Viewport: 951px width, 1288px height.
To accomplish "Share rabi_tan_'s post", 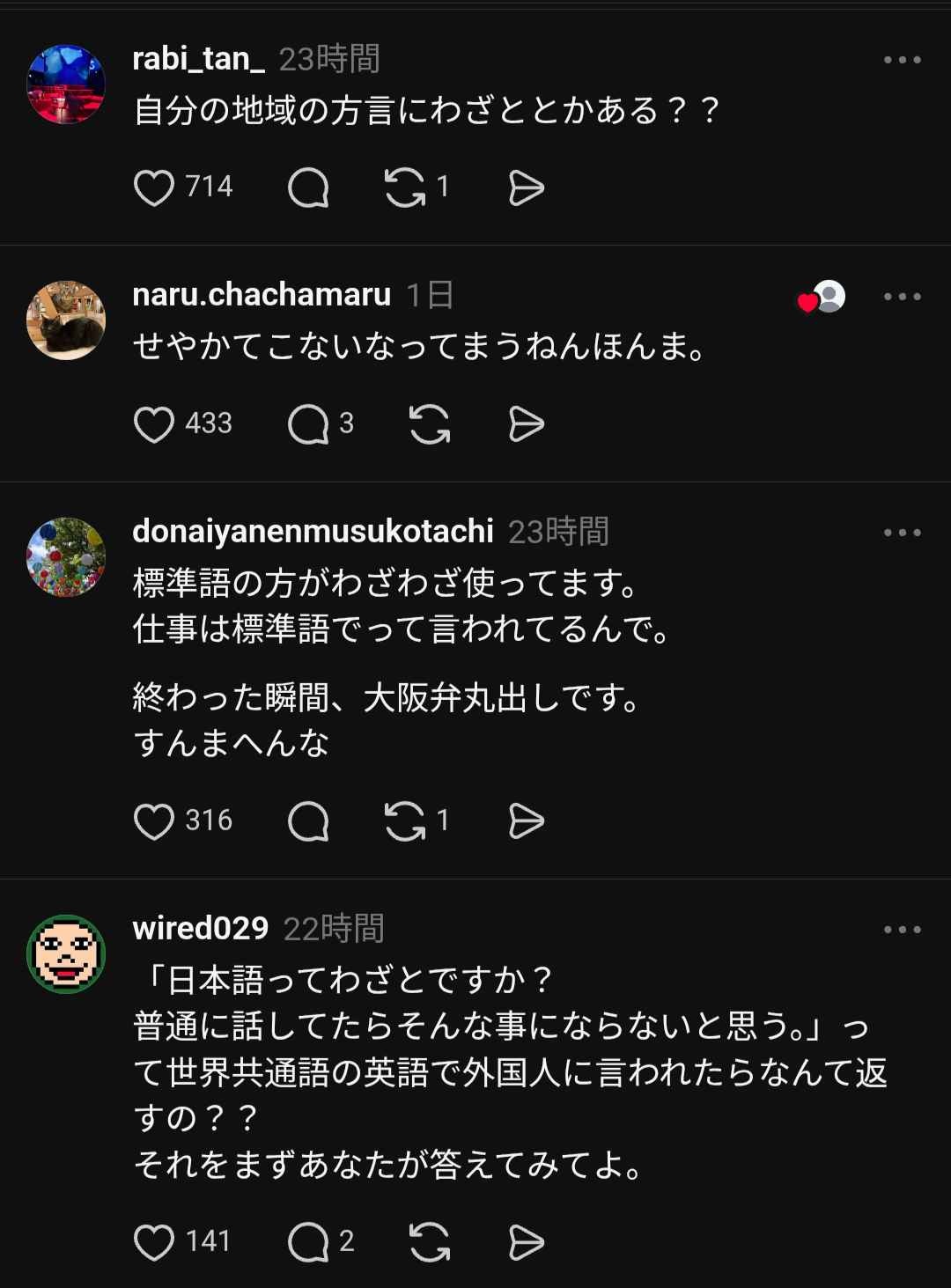I will (527, 188).
